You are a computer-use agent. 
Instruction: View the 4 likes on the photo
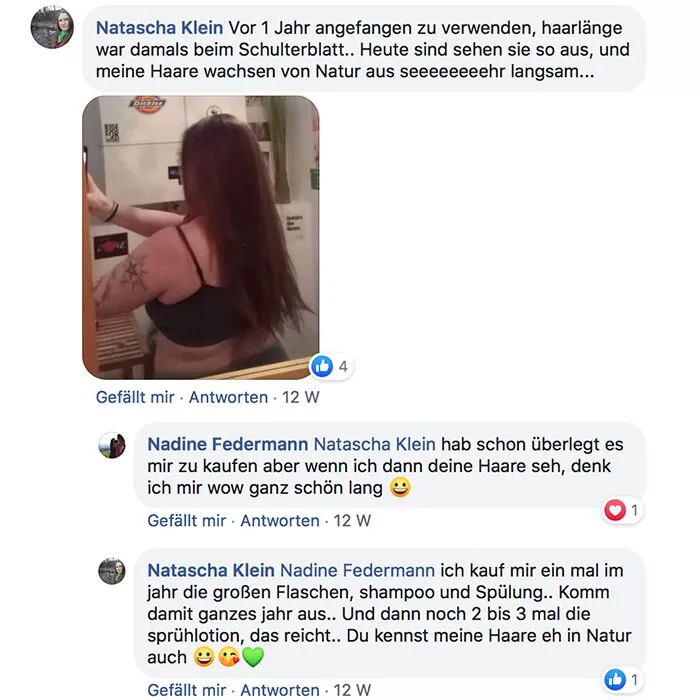(330, 366)
